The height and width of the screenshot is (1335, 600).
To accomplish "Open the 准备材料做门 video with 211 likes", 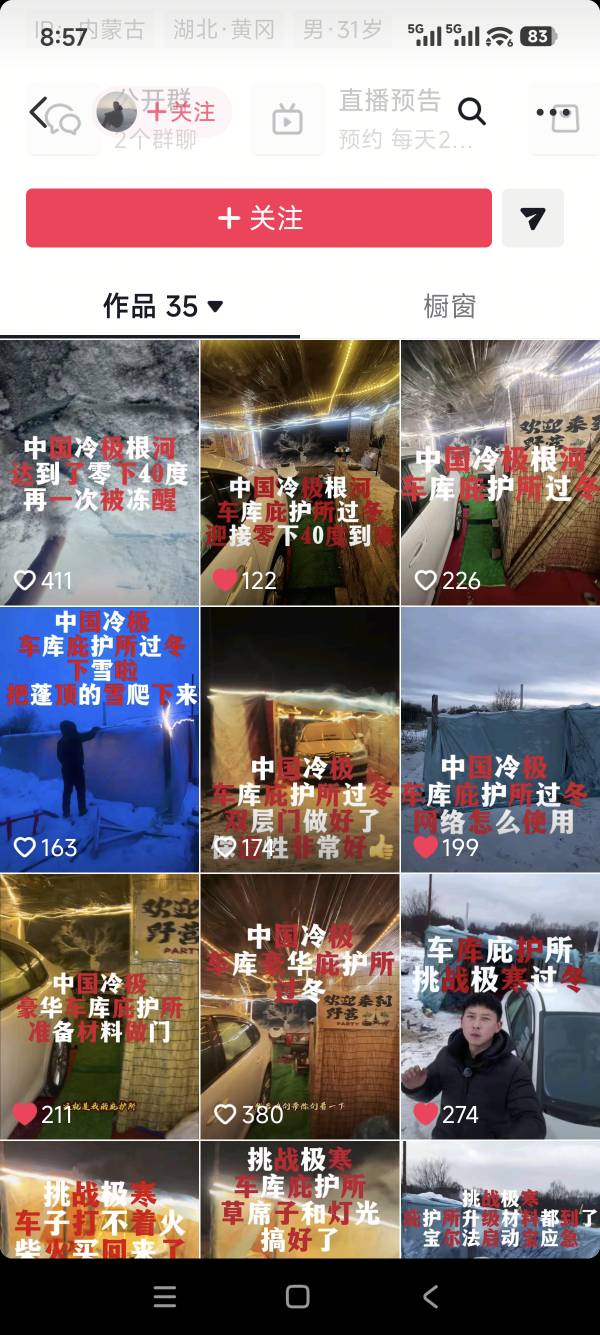I will click(x=99, y=1006).
